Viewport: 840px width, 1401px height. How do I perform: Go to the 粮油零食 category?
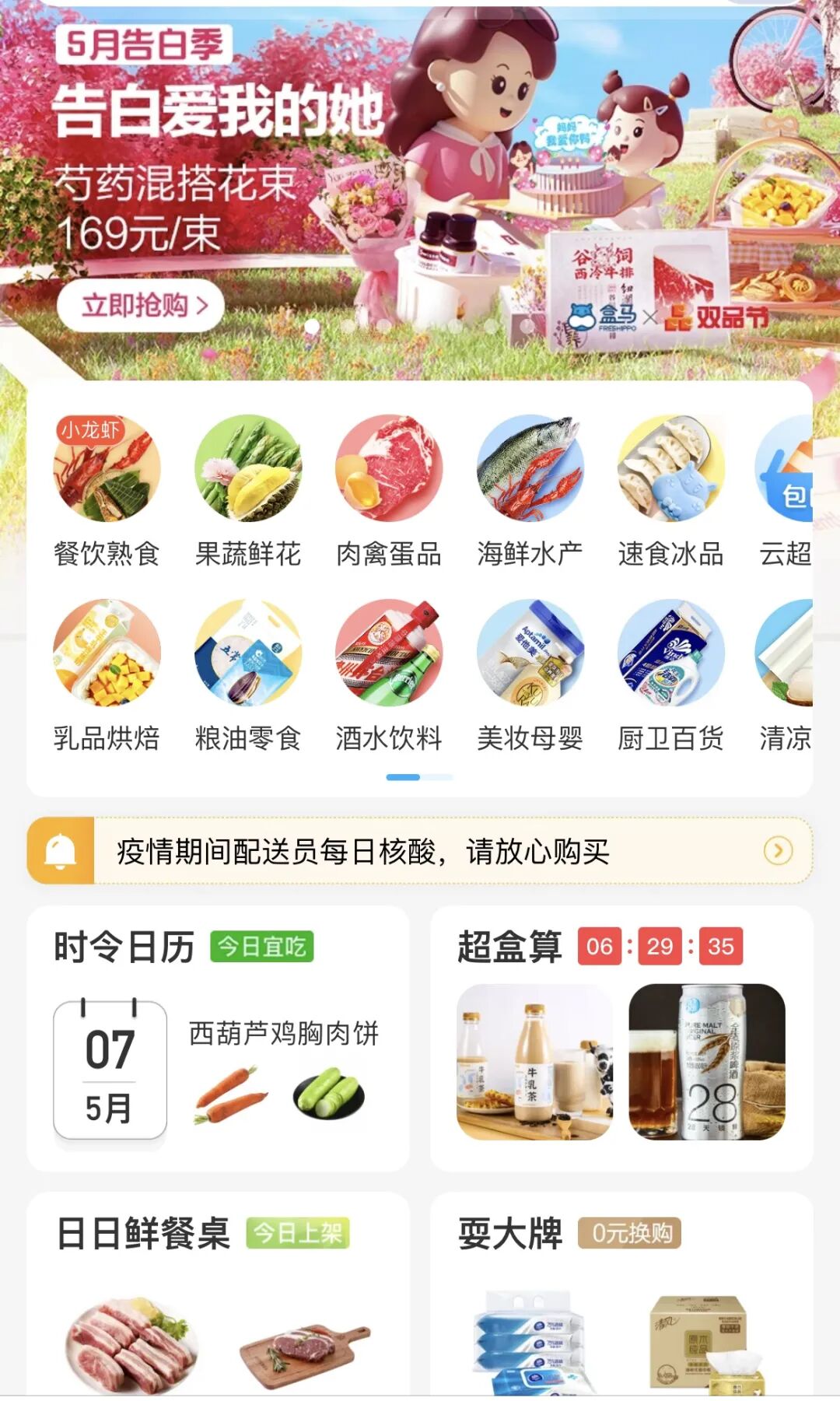pos(248,676)
